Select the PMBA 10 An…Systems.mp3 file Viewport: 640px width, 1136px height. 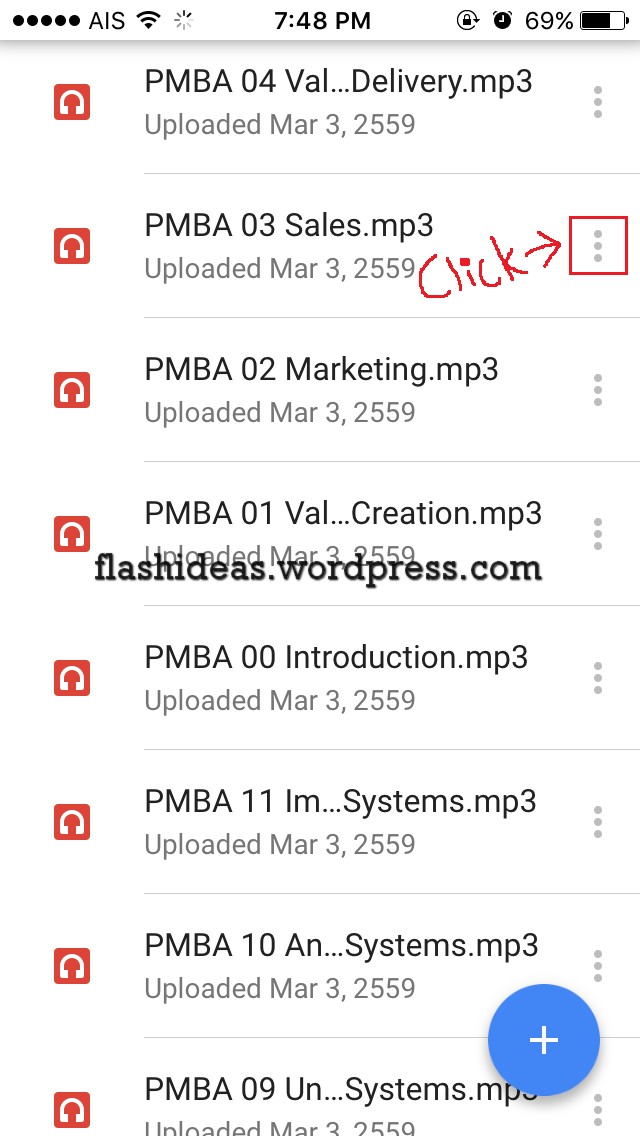click(x=340, y=965)
